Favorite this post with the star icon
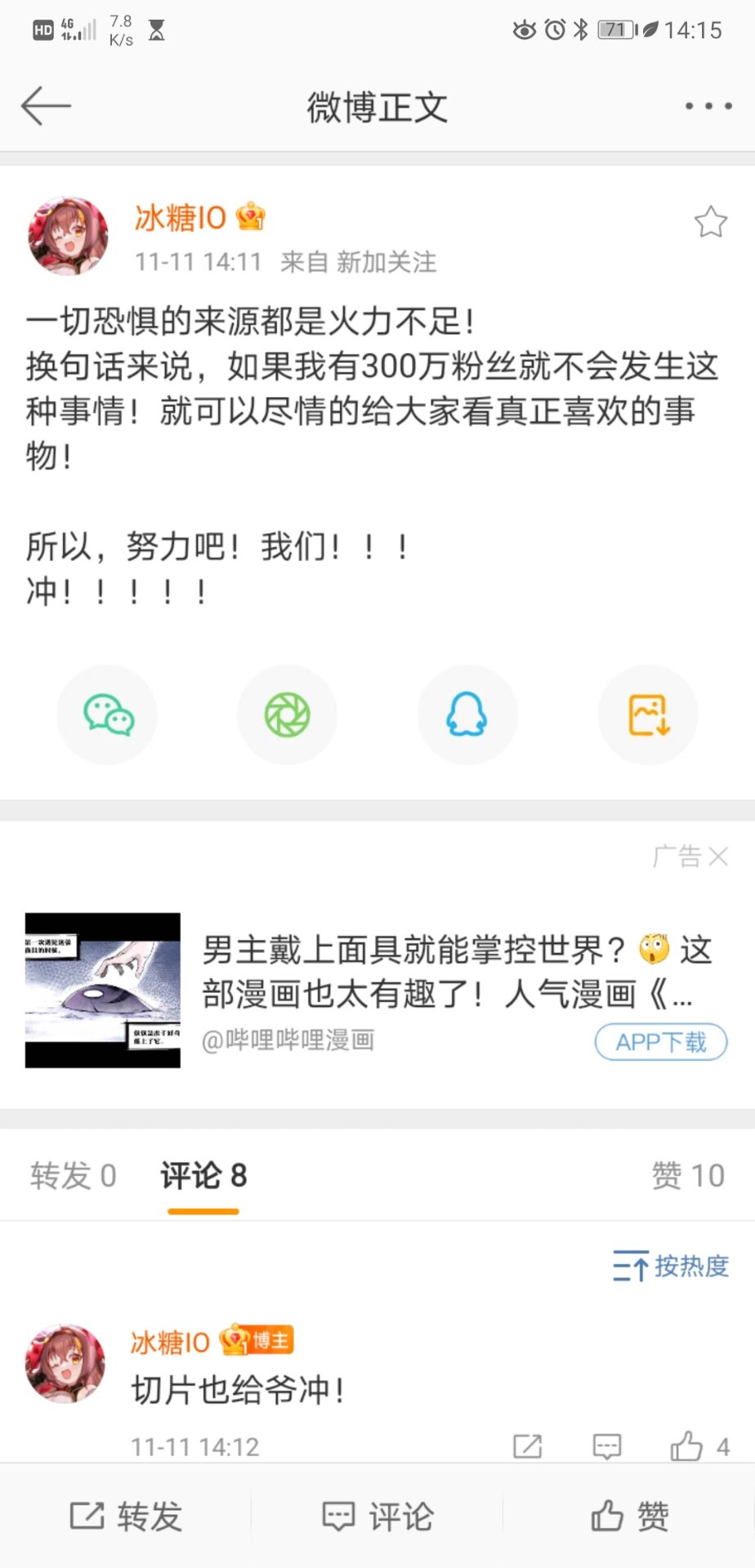The height and width of the screenshot is (1568, 755). (710, 222)
